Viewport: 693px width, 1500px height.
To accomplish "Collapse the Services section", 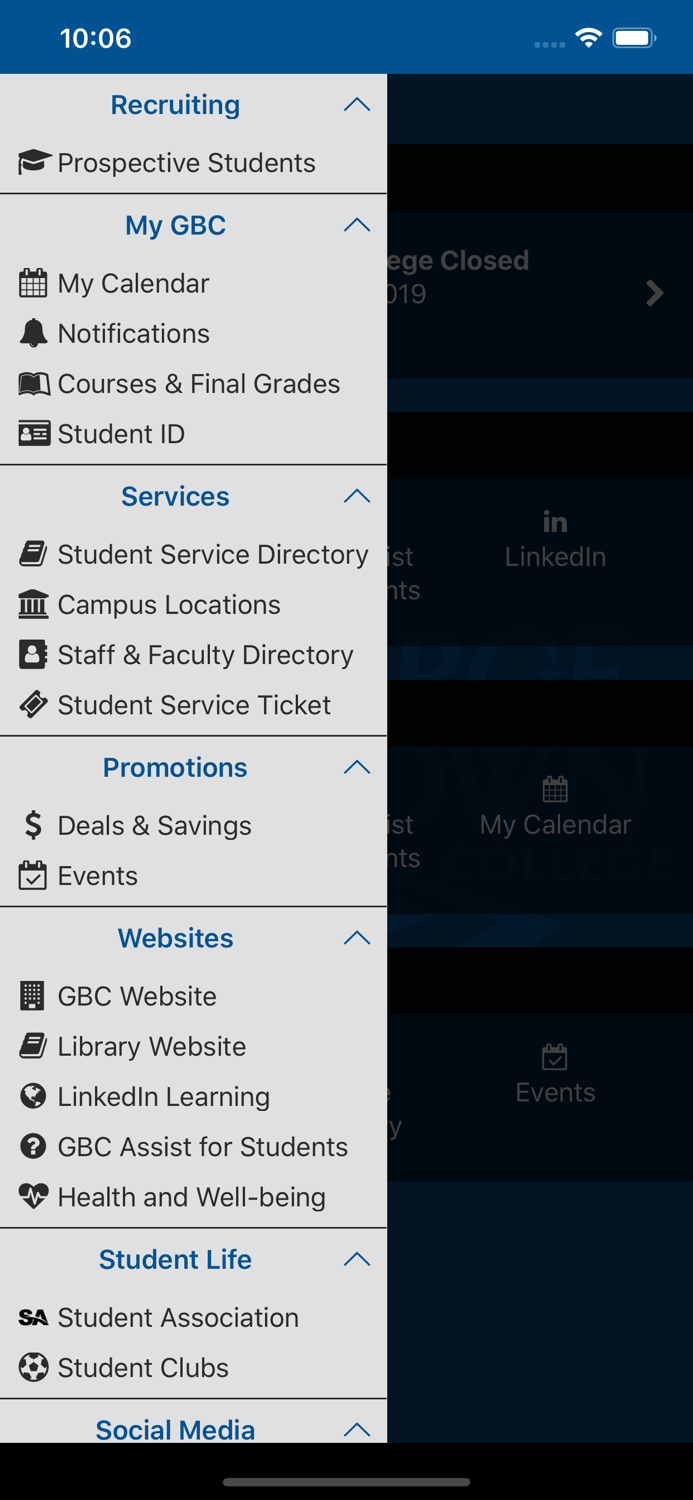I will (356, 497).
